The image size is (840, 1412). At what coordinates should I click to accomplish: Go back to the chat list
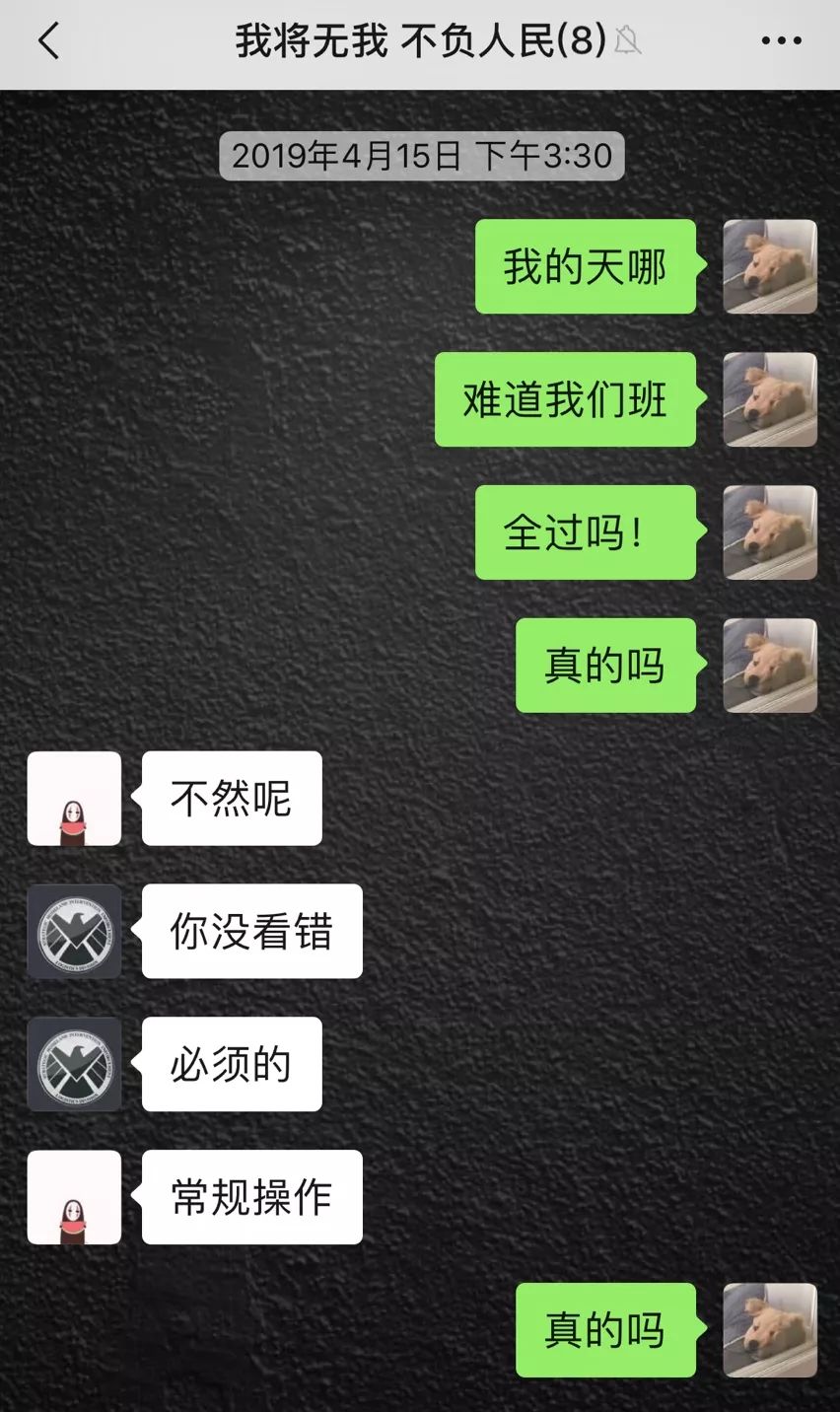click(47, 41)
